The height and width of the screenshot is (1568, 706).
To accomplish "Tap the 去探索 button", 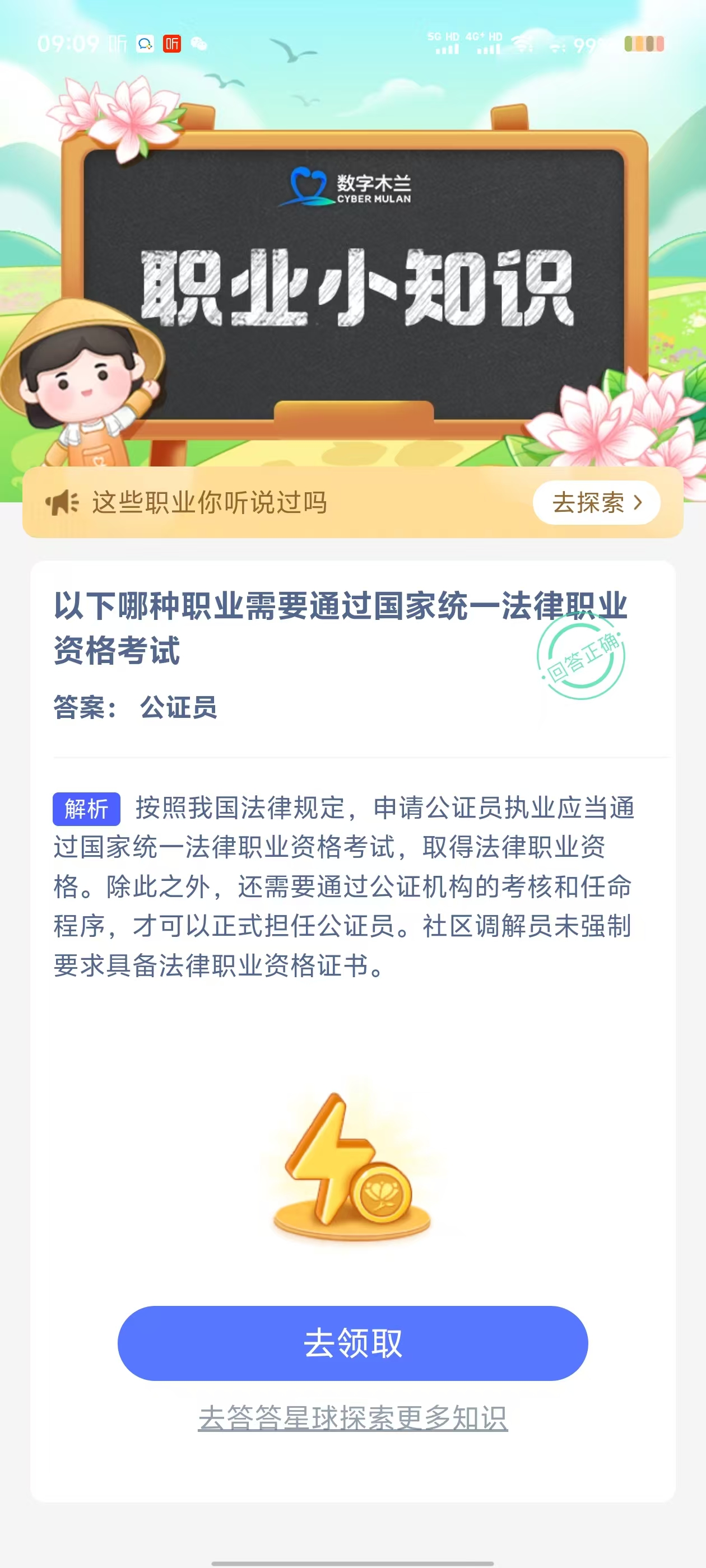I will 596,503.
